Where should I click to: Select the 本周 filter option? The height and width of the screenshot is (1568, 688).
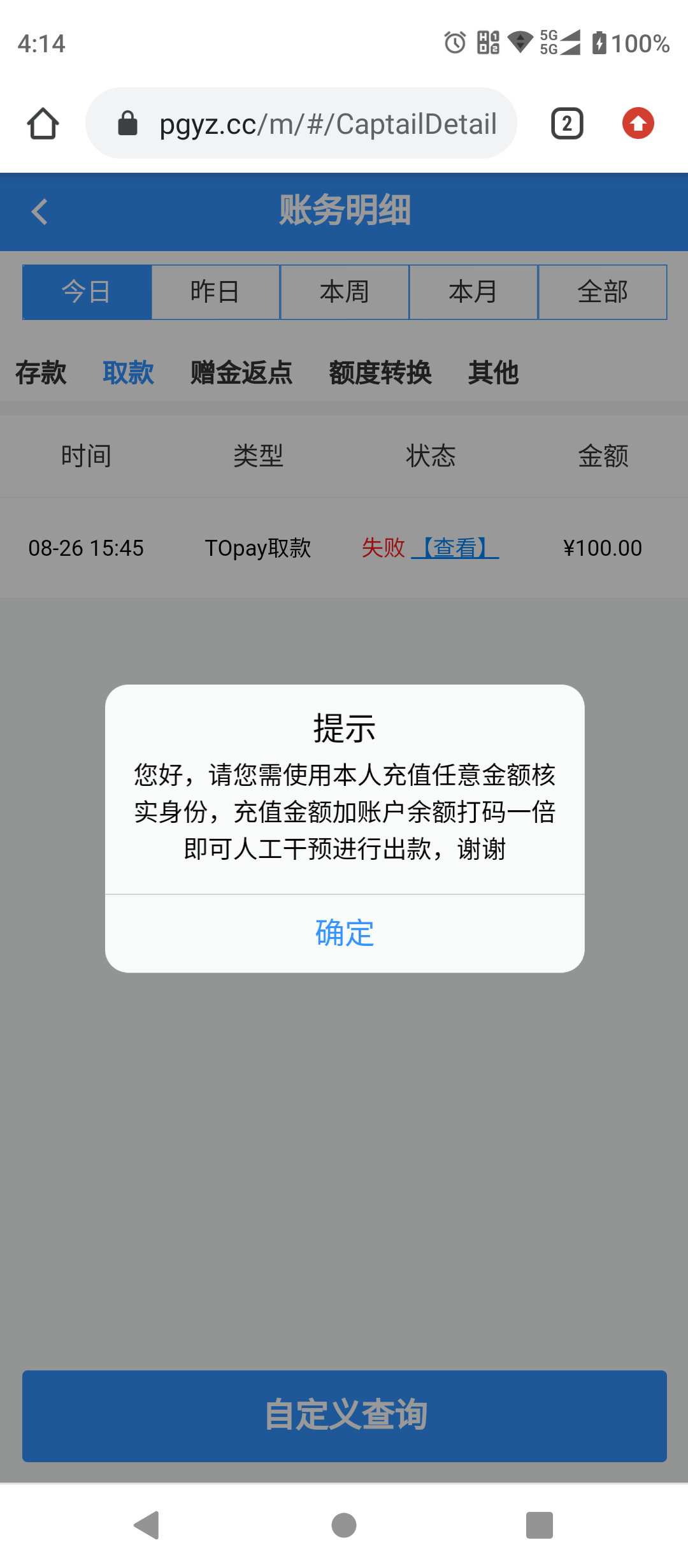345,291
